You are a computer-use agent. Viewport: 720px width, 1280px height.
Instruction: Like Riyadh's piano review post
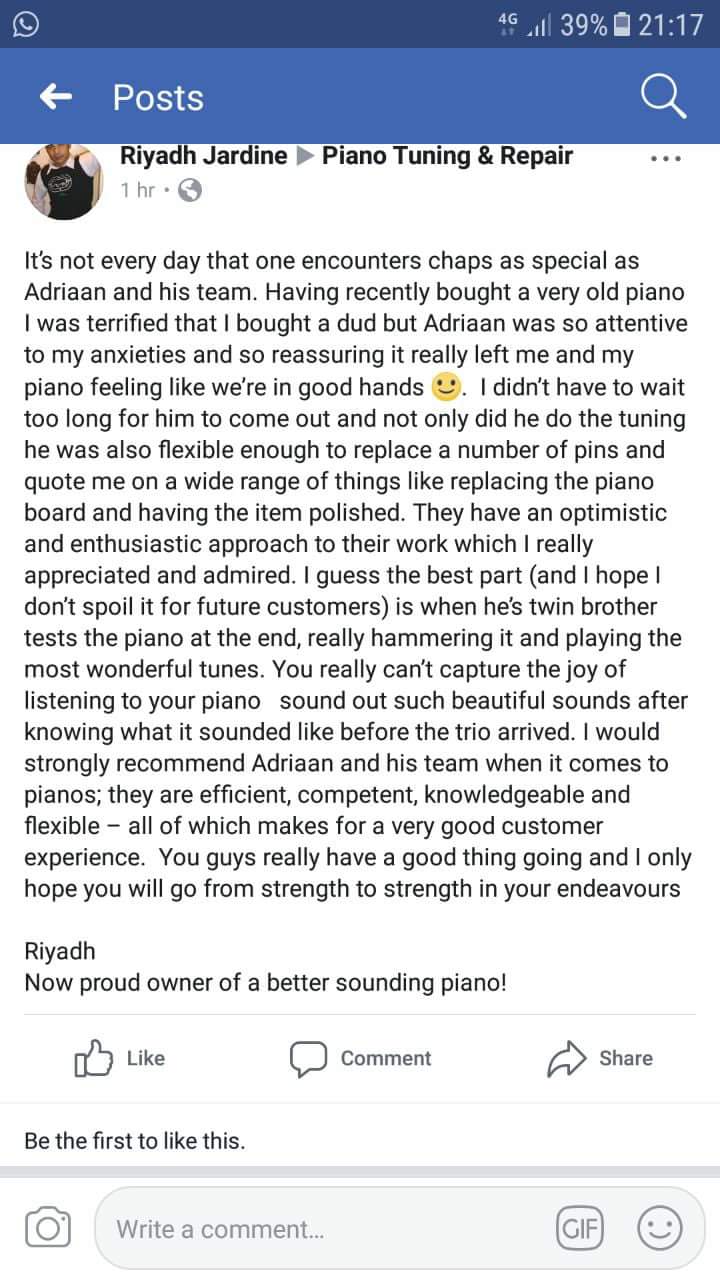120,1058
